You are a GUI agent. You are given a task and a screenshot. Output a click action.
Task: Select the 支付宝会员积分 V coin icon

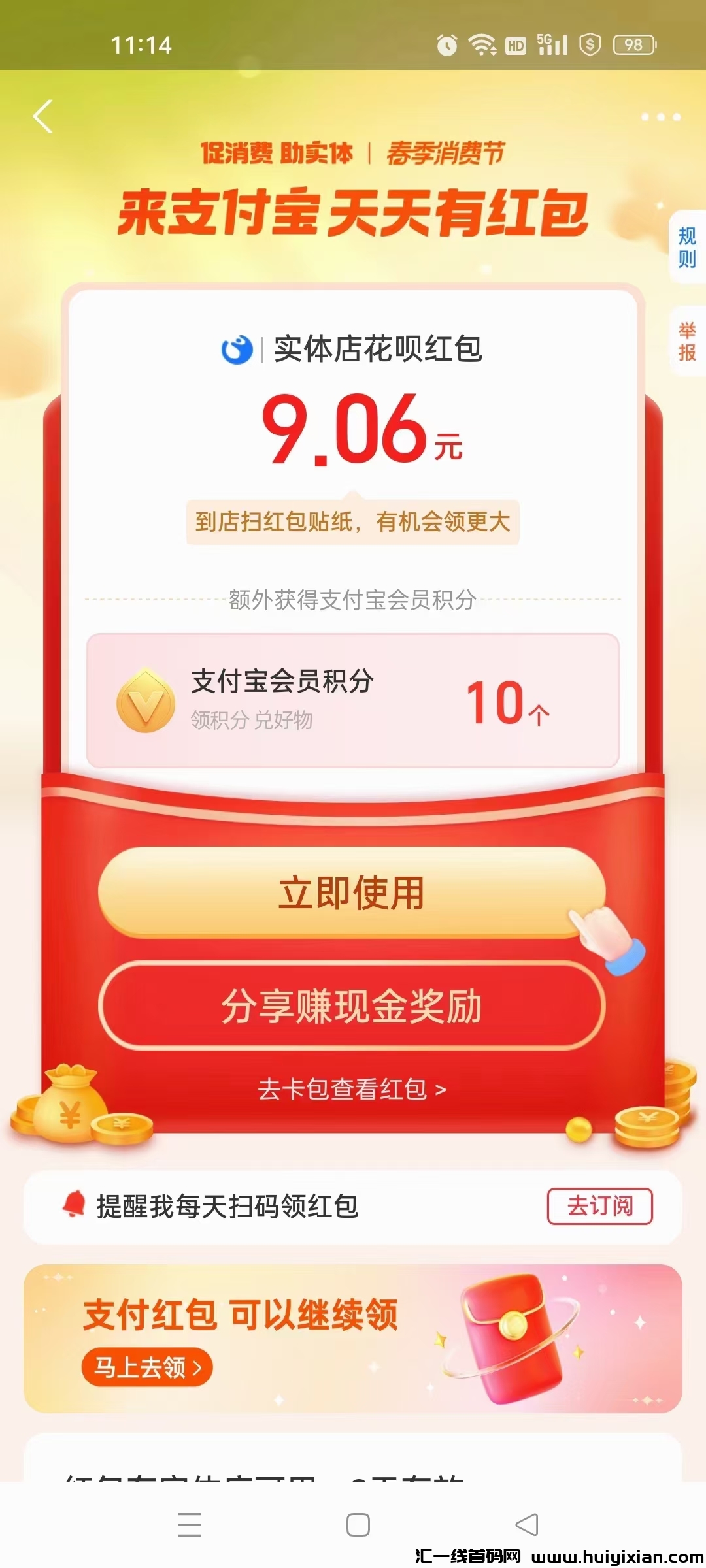144,704
